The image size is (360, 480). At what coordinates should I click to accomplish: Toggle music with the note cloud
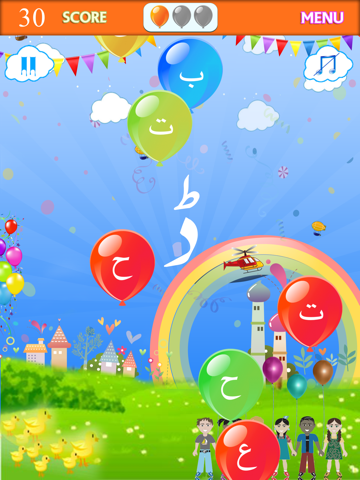pyautogui.click(x=328, y=68)
